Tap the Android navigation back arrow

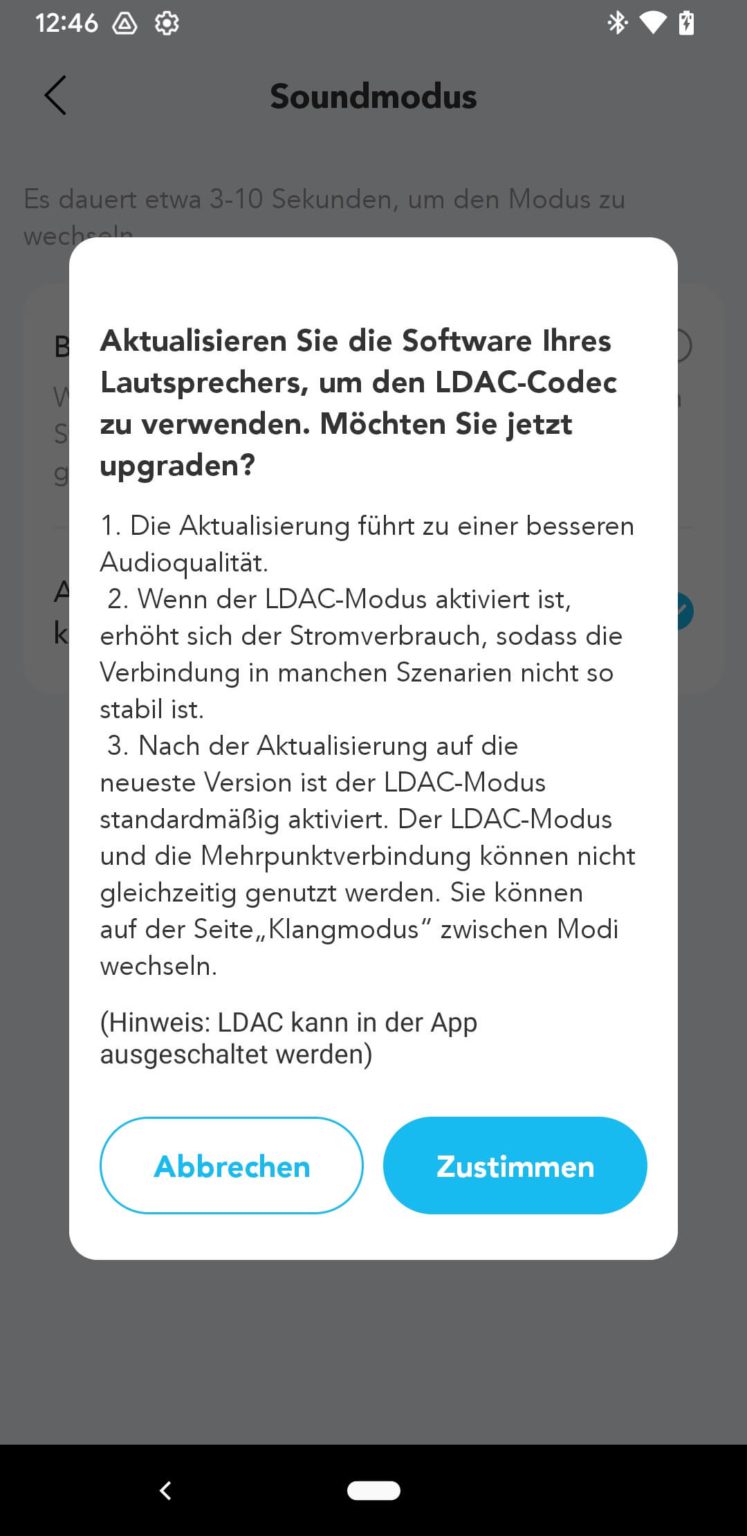click(x=164, y=1490)
